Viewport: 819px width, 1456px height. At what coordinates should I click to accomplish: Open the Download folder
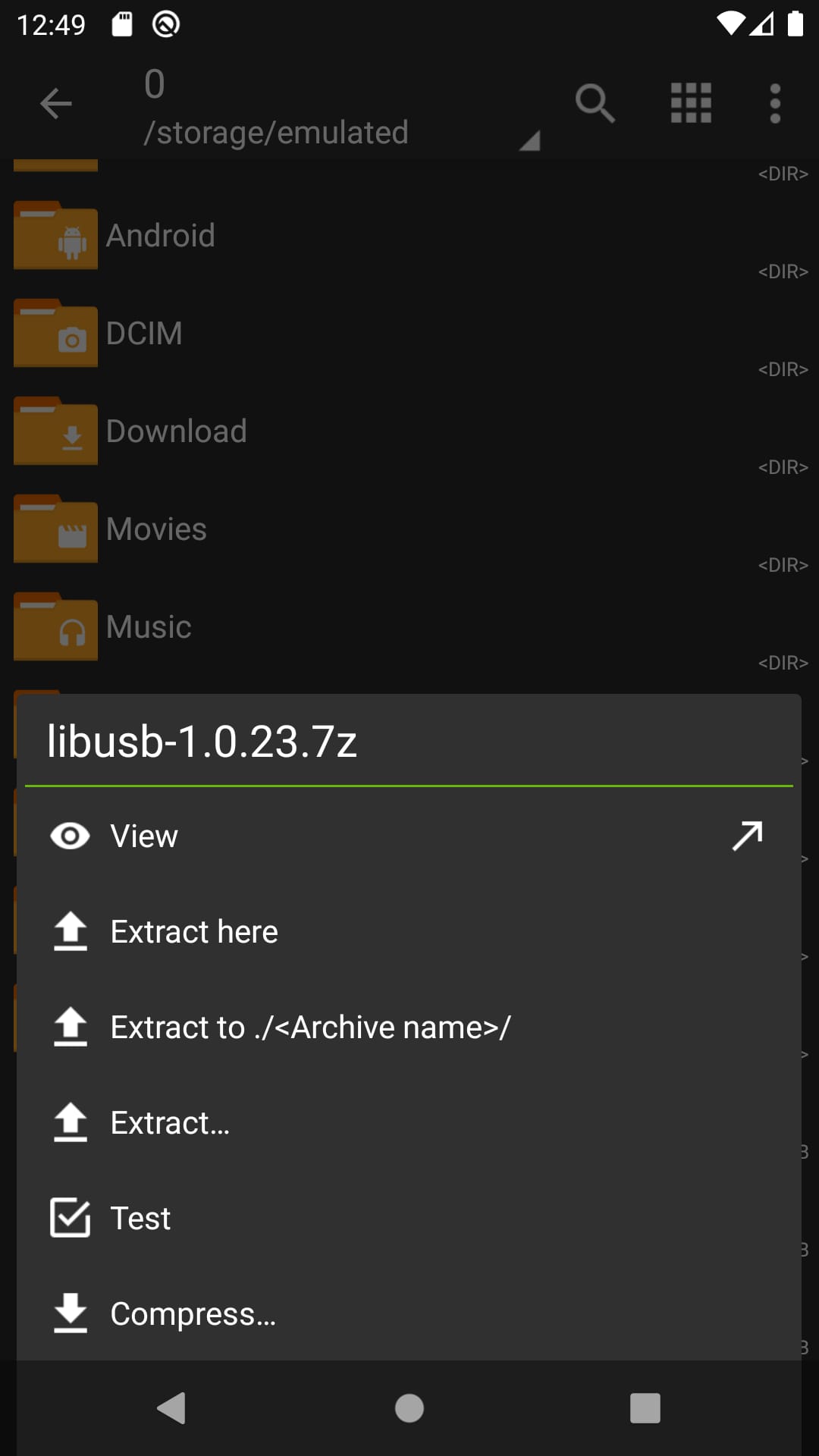tap(177, 431)
